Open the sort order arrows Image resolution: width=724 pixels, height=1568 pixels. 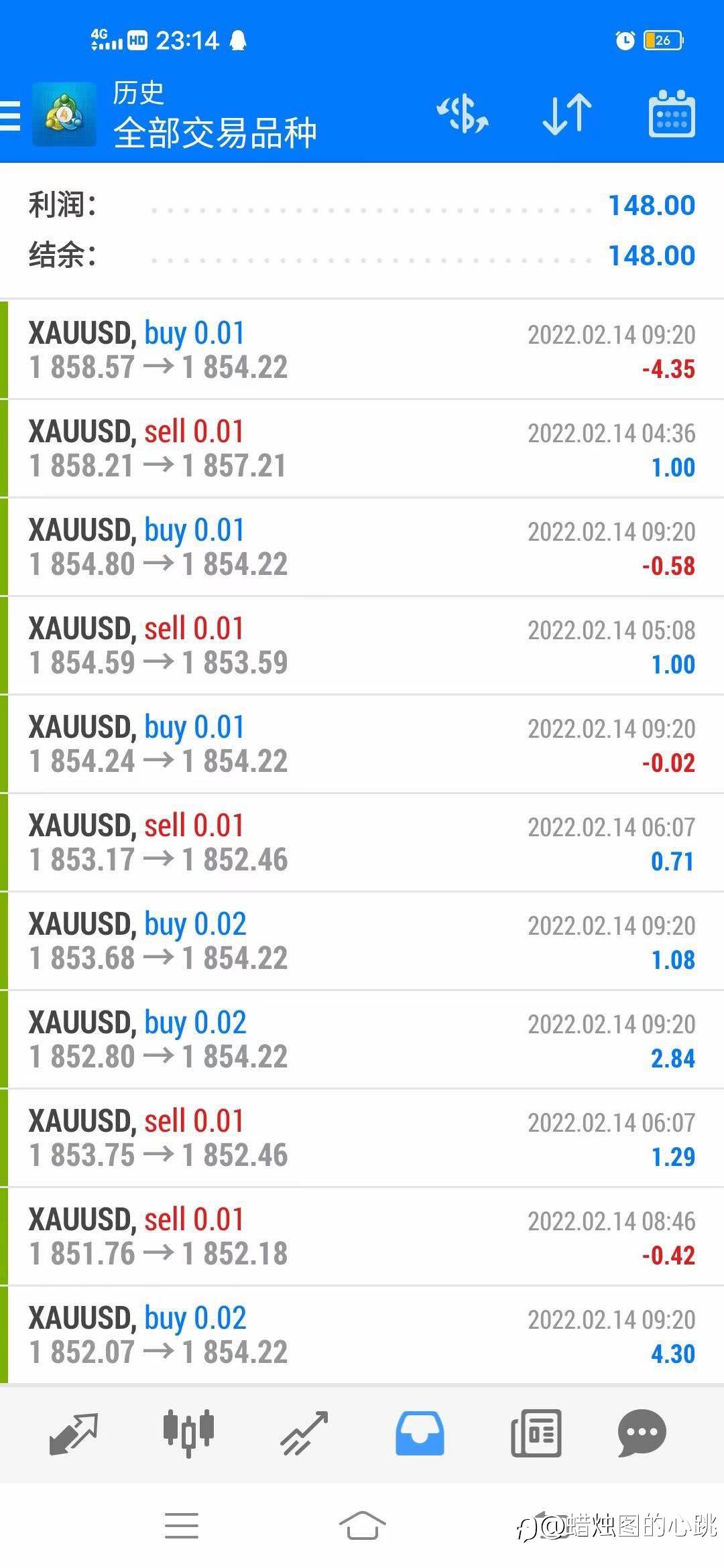[x=567, y=114]
